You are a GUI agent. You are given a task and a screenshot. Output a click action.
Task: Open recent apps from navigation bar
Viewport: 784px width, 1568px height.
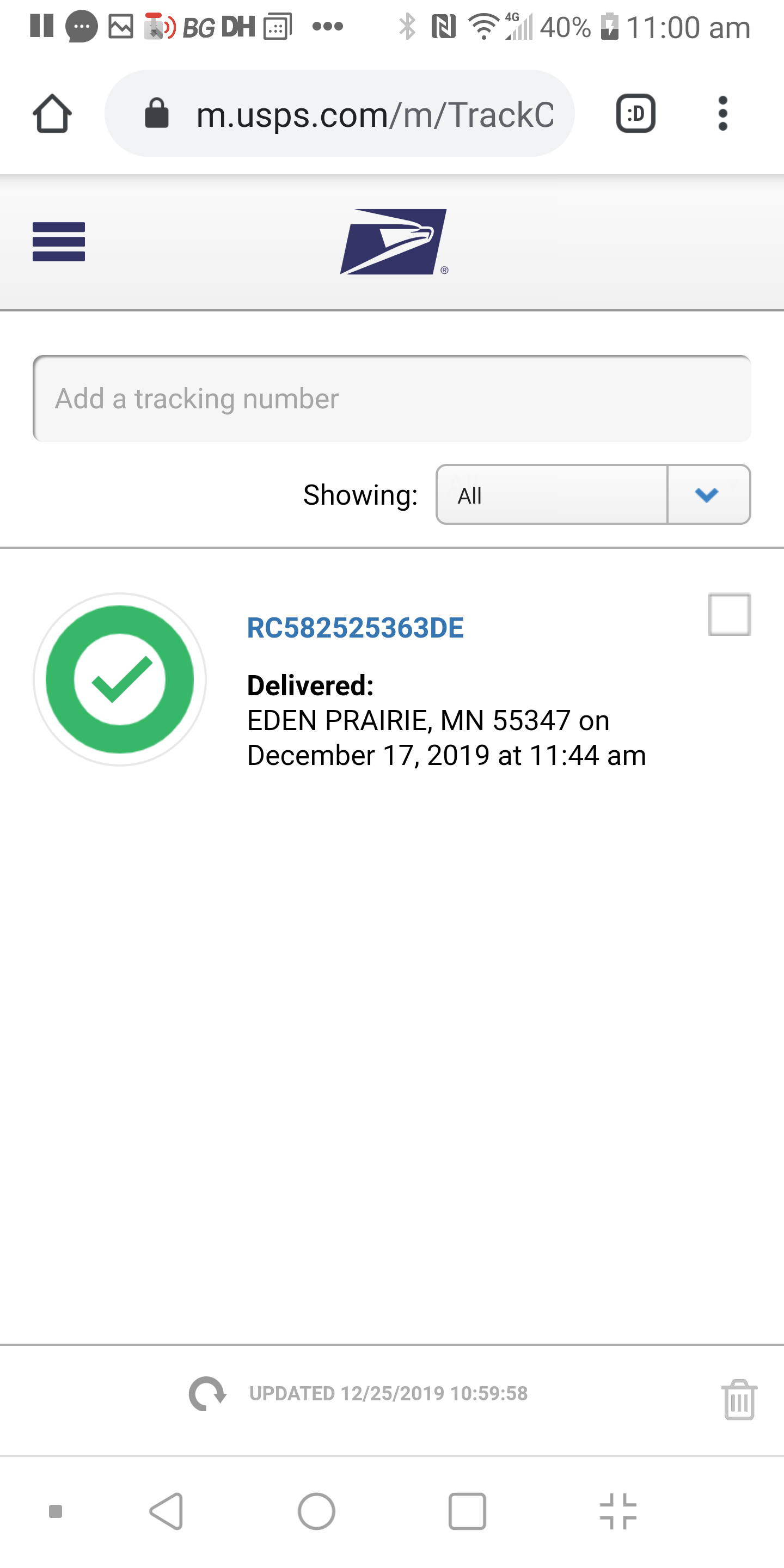[467, 1511]
